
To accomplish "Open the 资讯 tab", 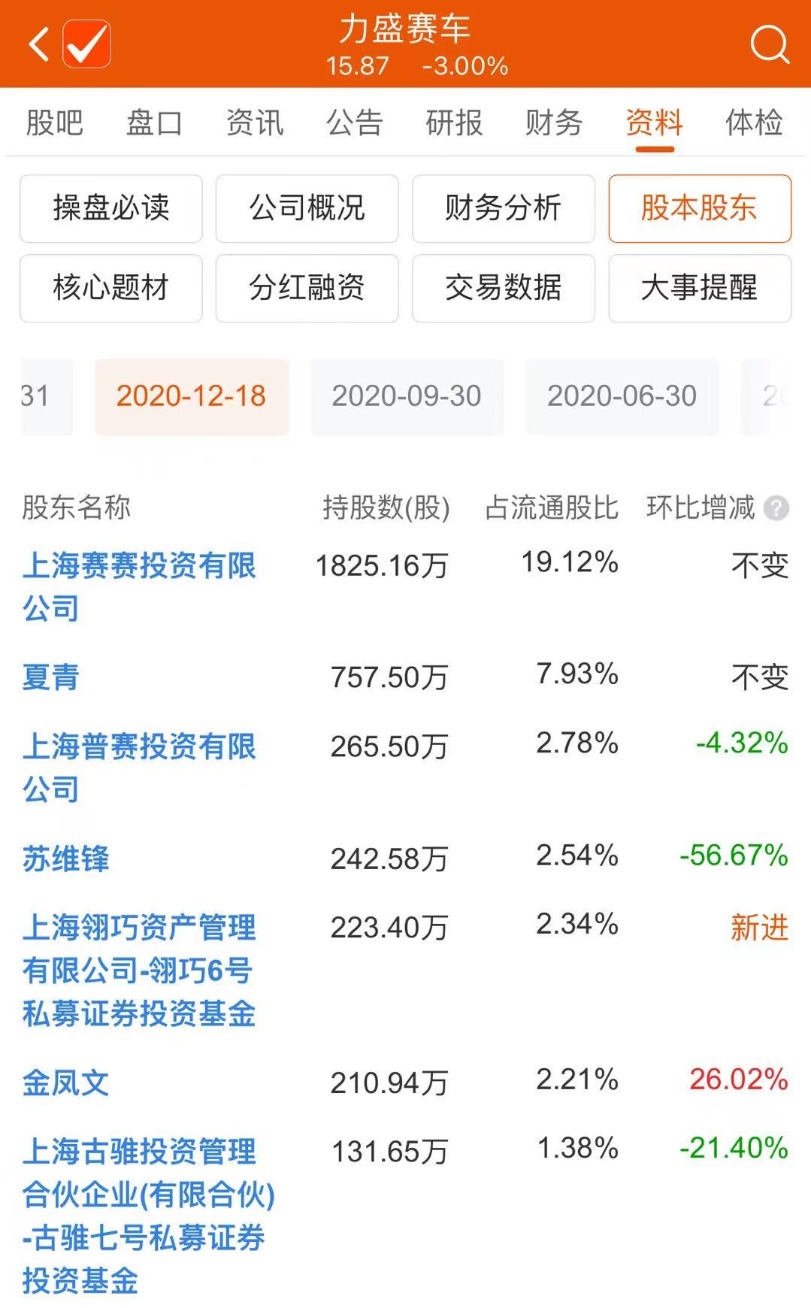I will coord(254,123).
